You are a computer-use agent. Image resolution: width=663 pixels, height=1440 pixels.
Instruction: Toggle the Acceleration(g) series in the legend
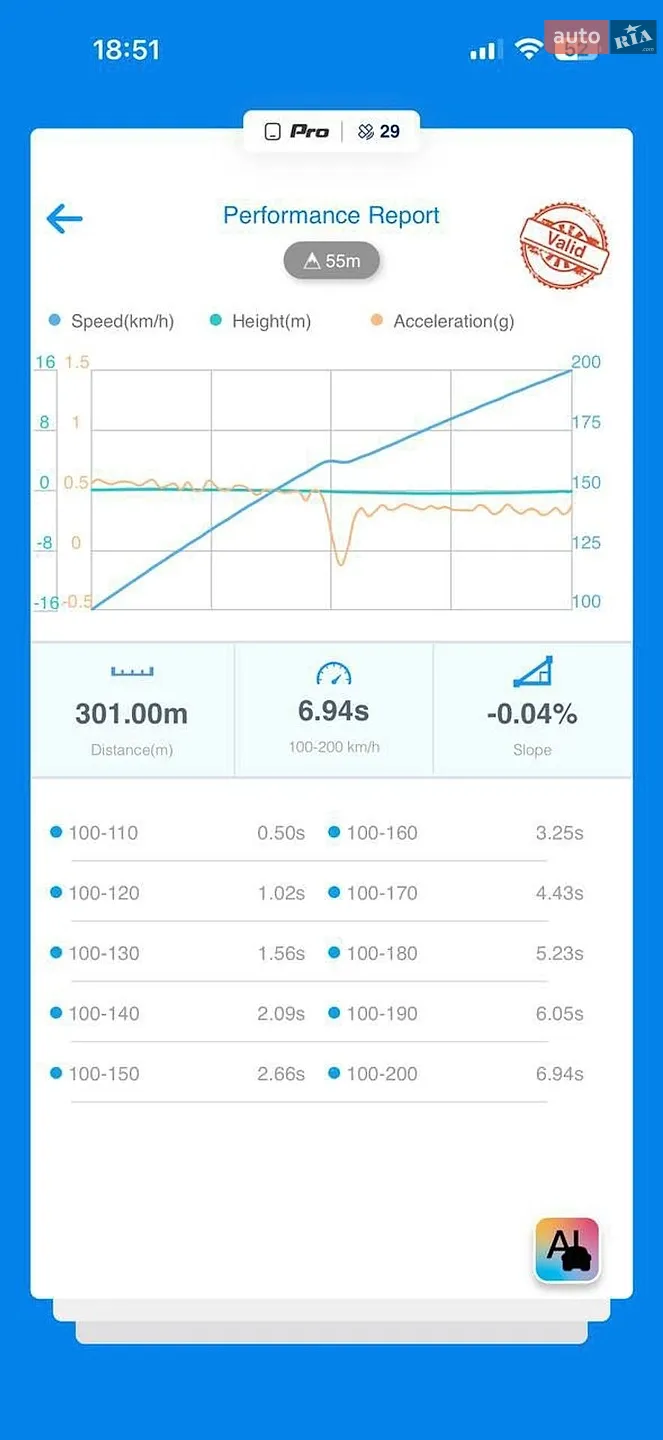(442, 321)
